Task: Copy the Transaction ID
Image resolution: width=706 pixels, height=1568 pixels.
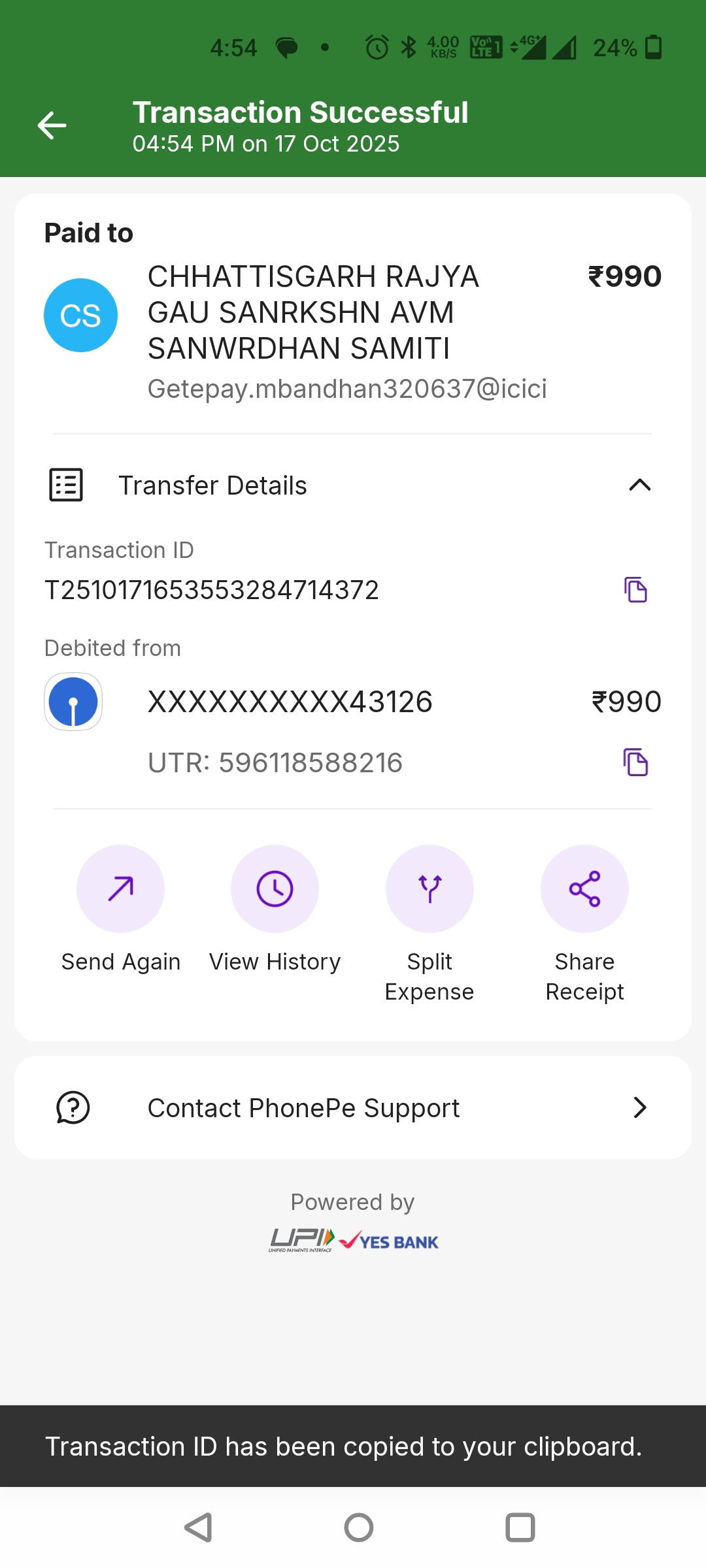Action: pos(635,590)
